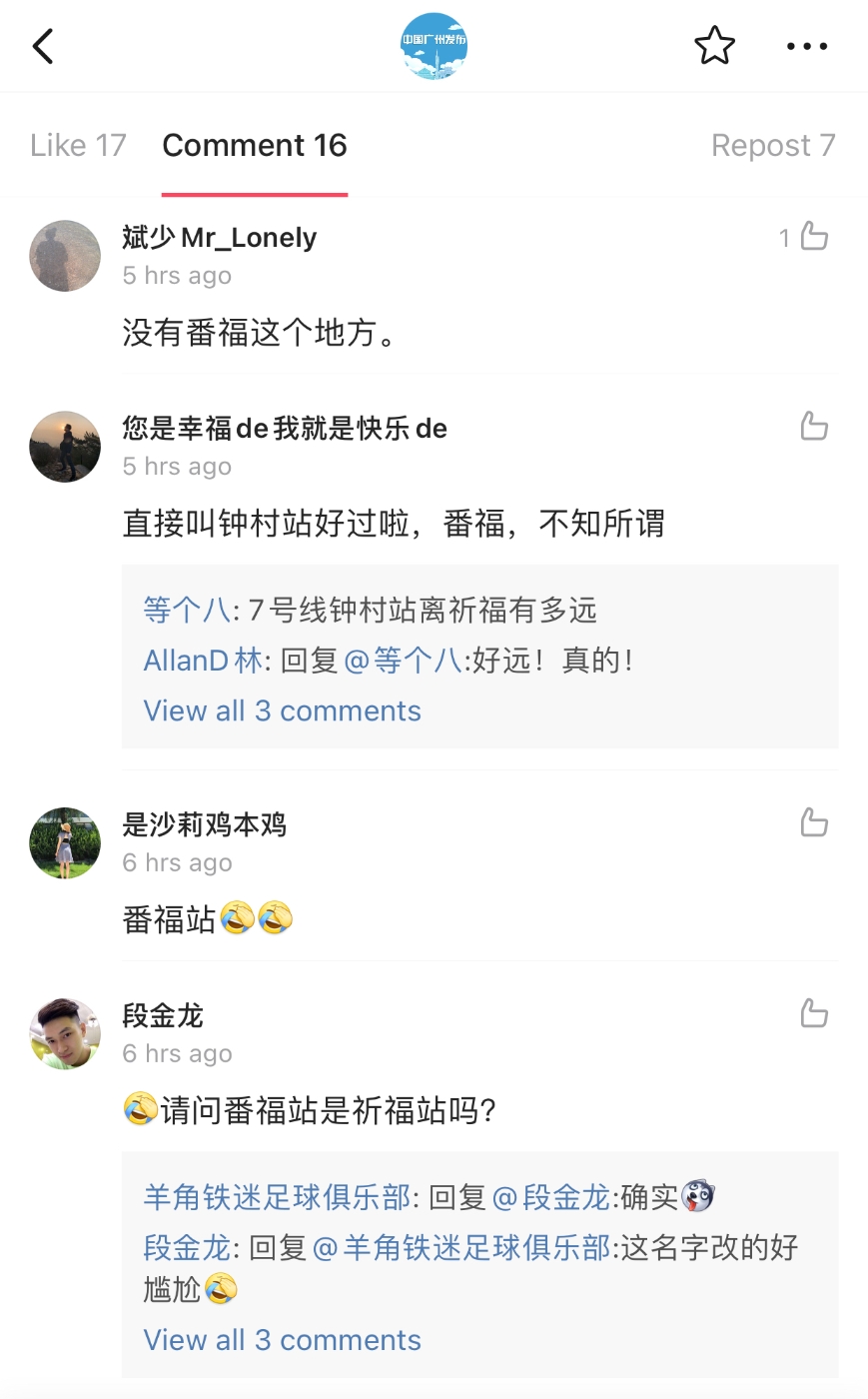Open AllanD林's profile from reply

[x=203, y=661]
